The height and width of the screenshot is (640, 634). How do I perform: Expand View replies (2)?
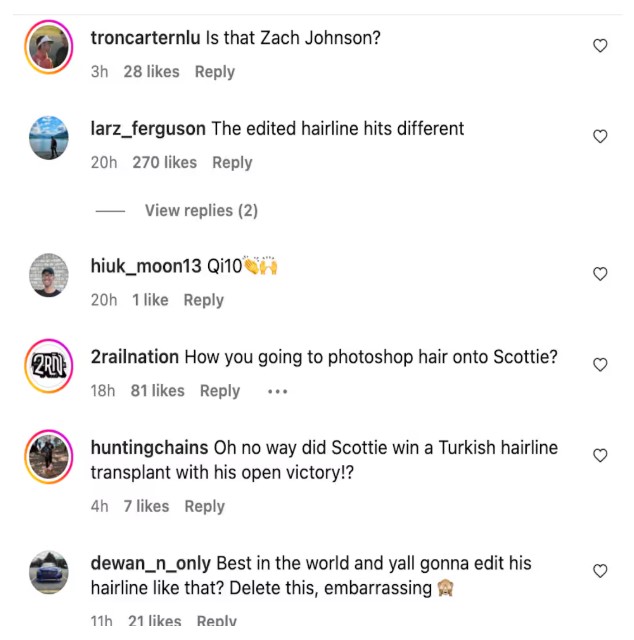pos(201,210)
